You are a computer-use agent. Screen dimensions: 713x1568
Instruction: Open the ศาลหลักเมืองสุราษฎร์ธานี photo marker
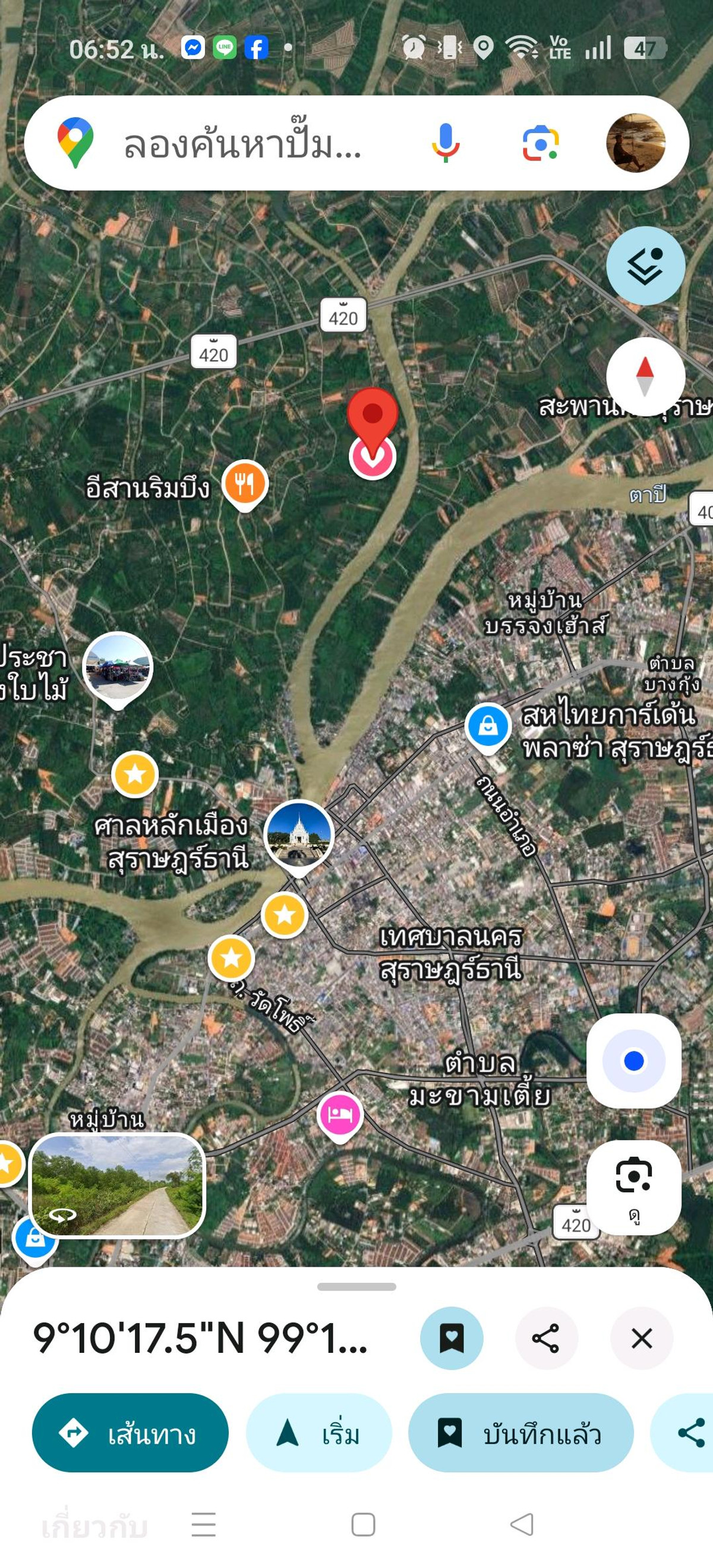(299, 835)
